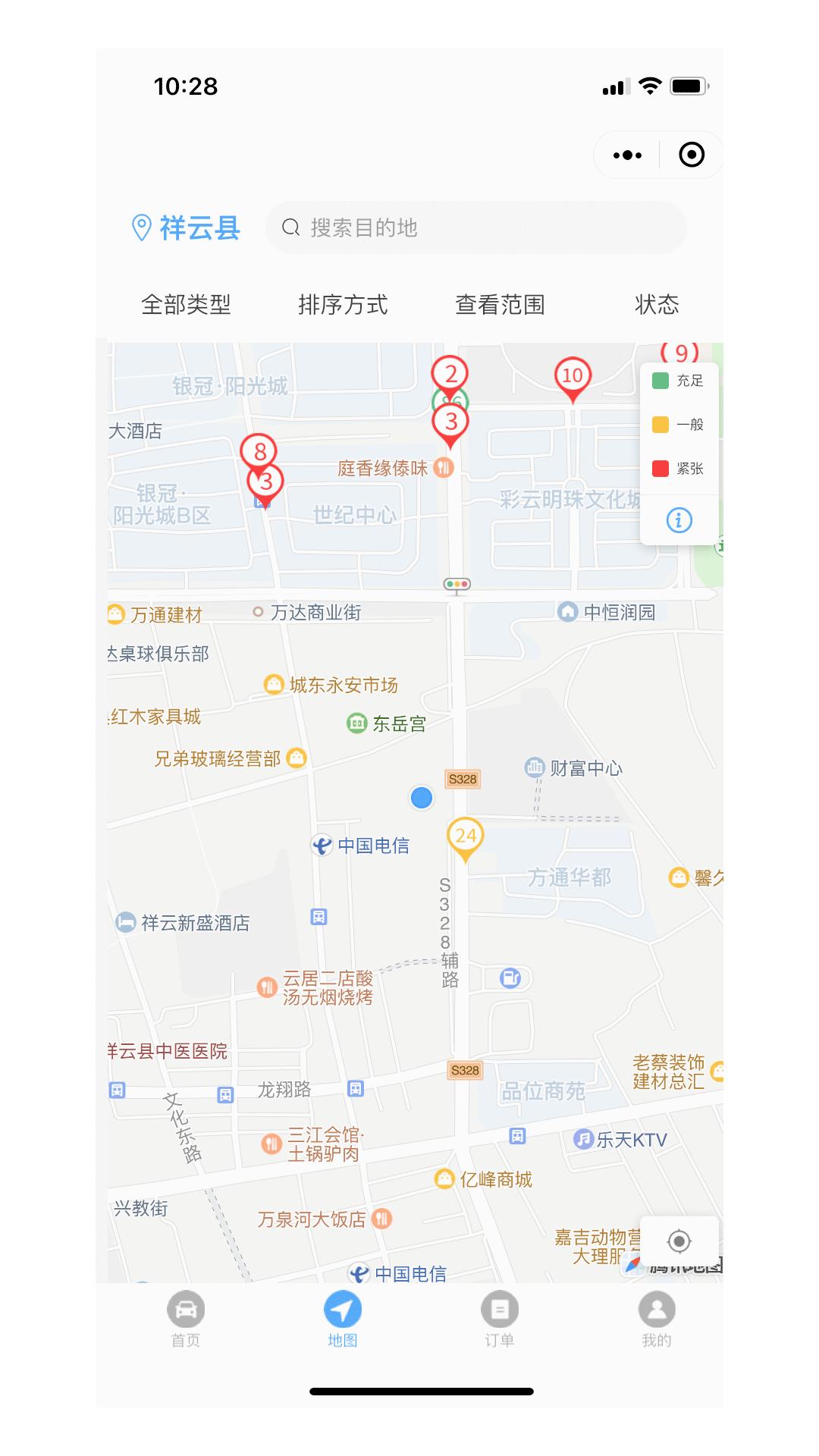Select the yellow marker labeled 24

[x=466, y=836]
